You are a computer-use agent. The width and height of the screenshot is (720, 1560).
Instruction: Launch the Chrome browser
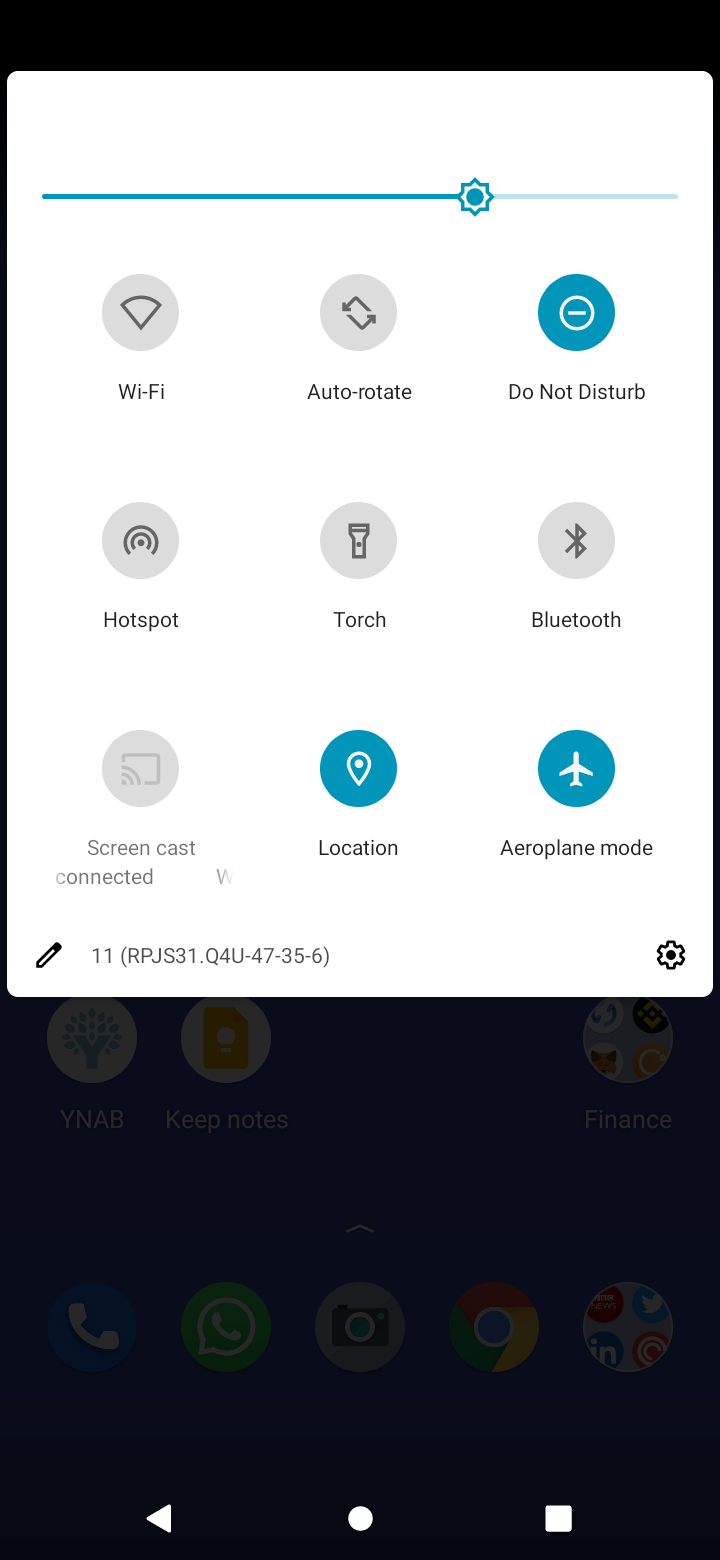(493, 1326)
